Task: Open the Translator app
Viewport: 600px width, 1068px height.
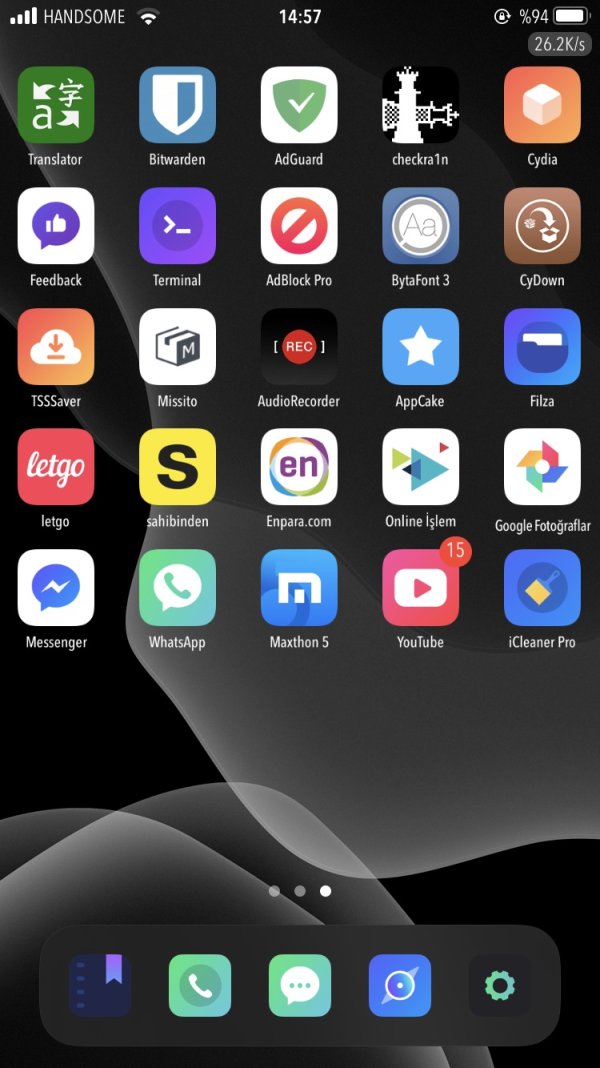Action: 56,105
